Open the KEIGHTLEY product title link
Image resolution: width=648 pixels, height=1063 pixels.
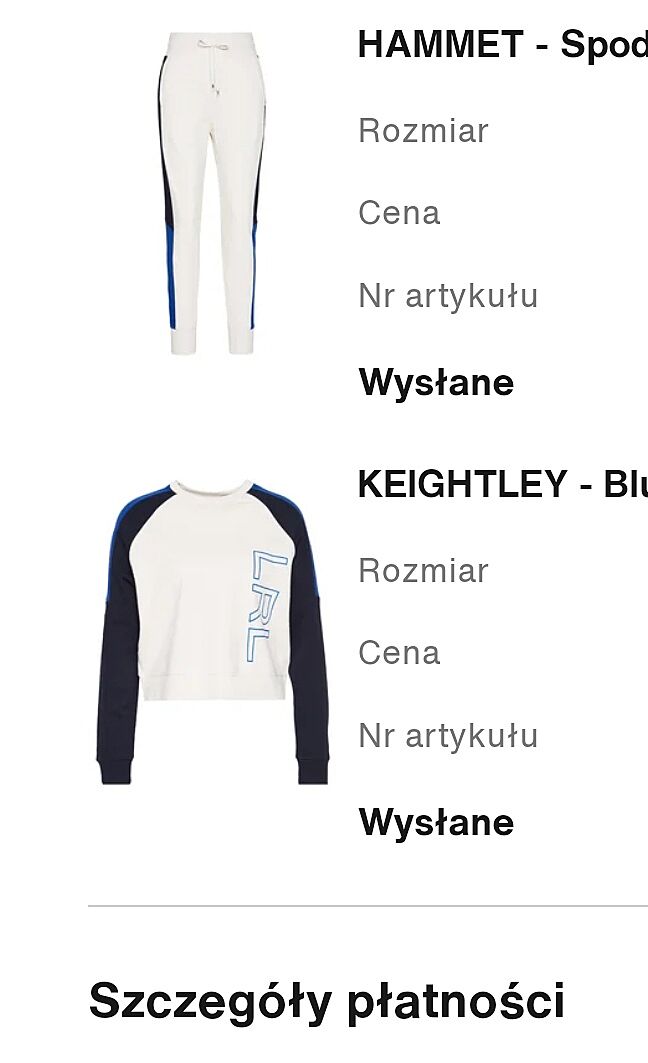[x=500, y=485]
